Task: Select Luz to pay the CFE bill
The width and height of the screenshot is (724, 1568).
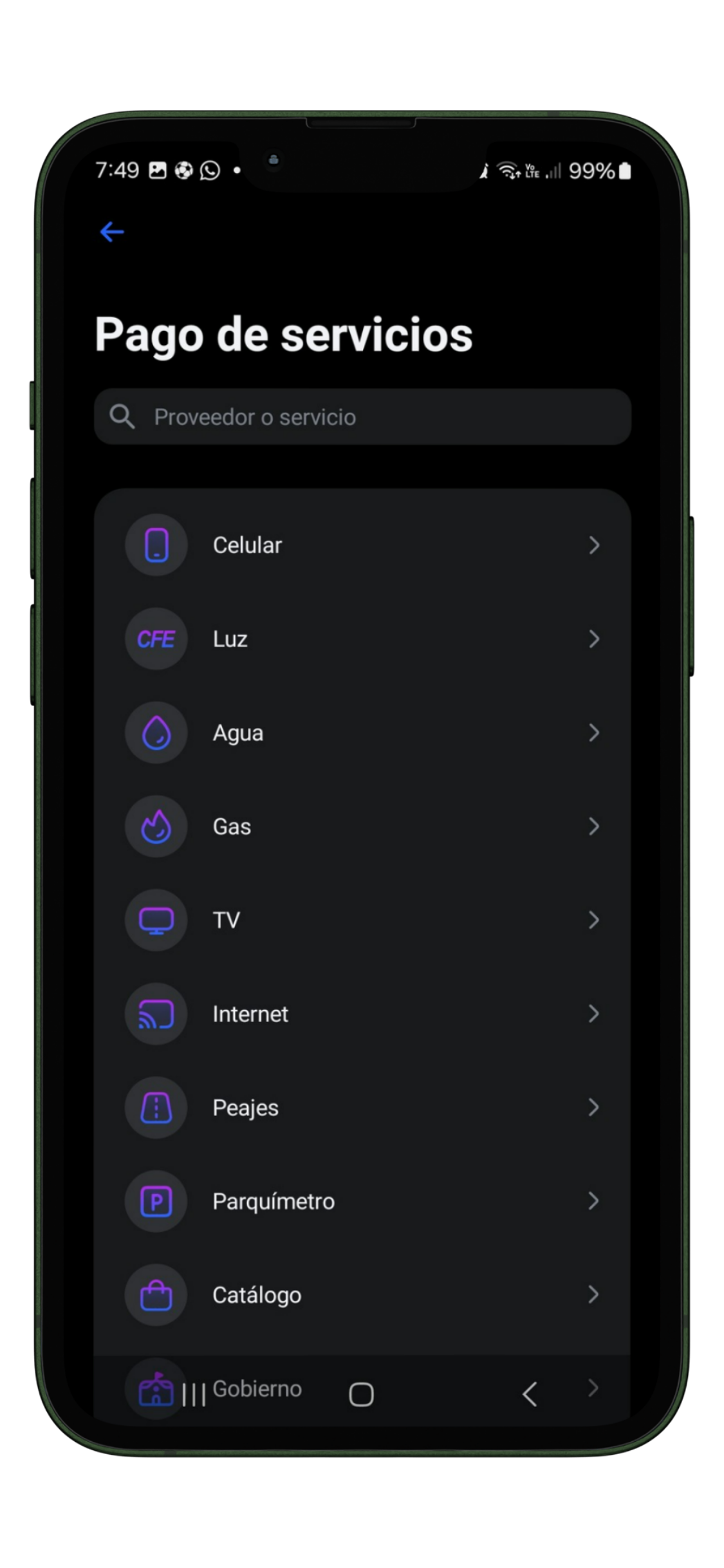Action: pyautogui.click(x=362, y=639)
